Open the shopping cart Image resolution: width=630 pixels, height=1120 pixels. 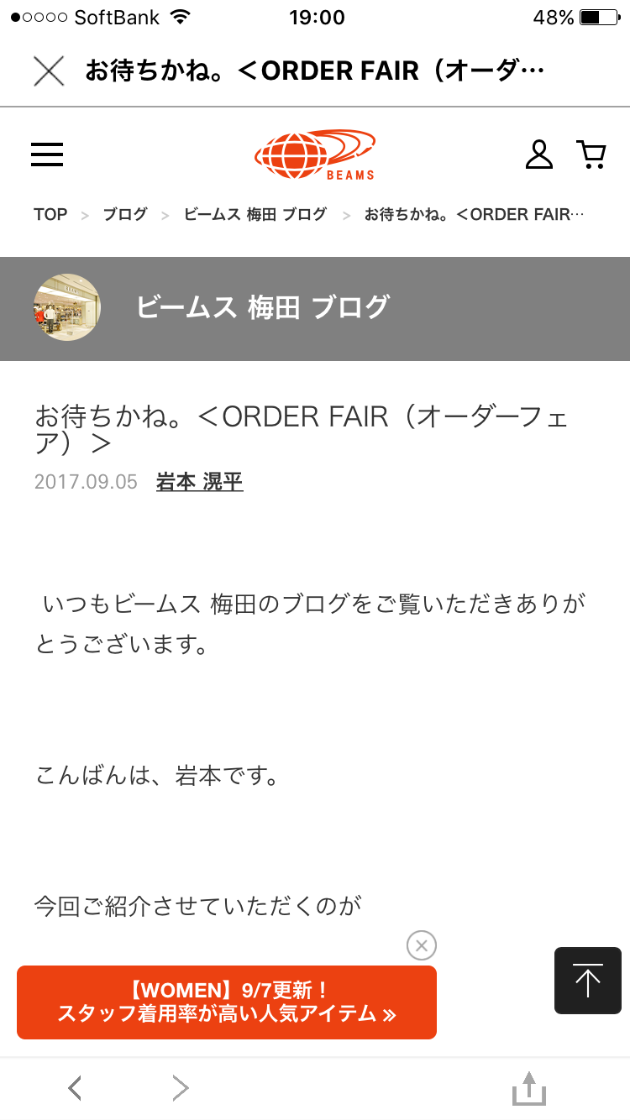pyautogui.click(x=592, y=154)
